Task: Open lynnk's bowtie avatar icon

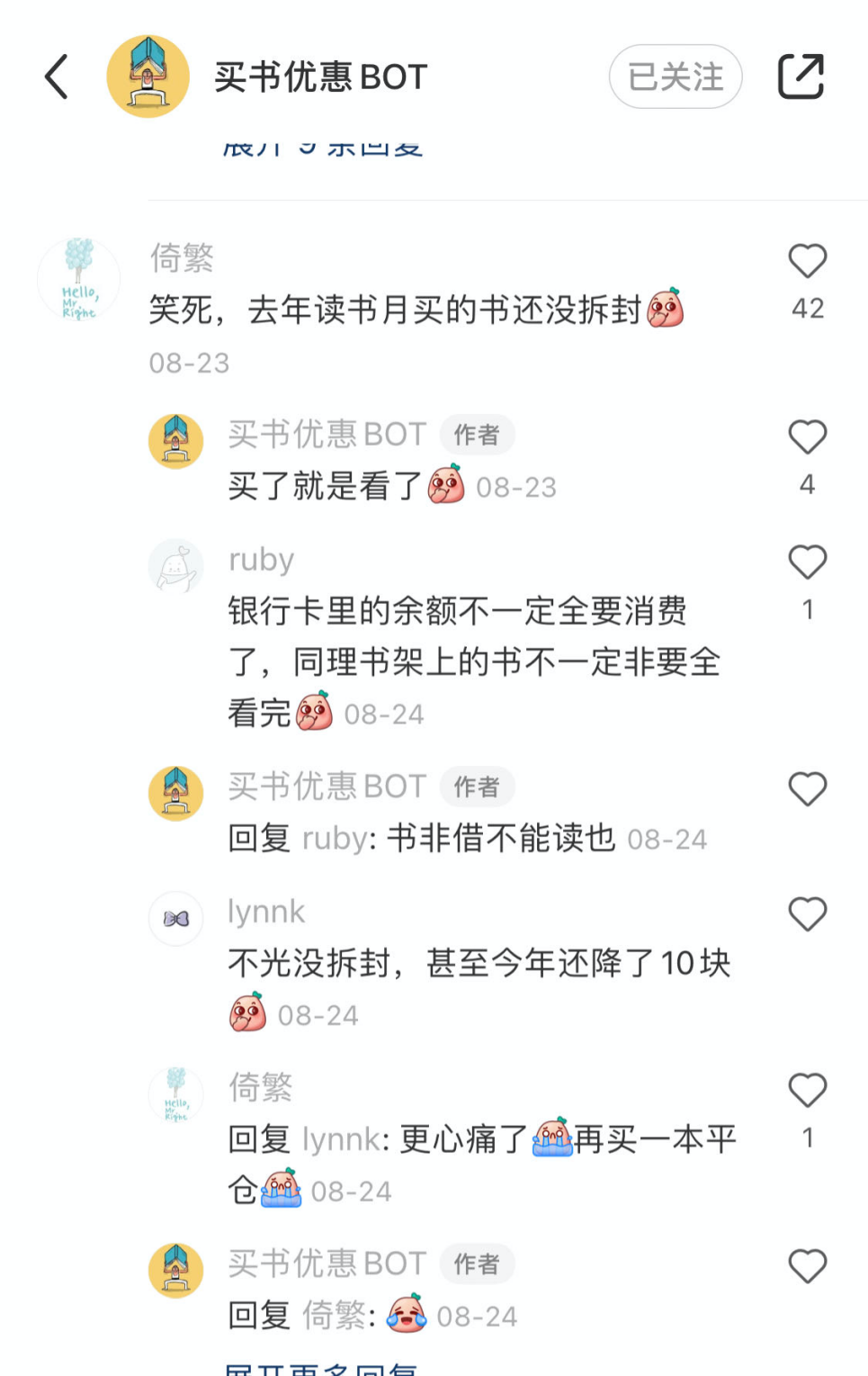Action: click(176, 918)
